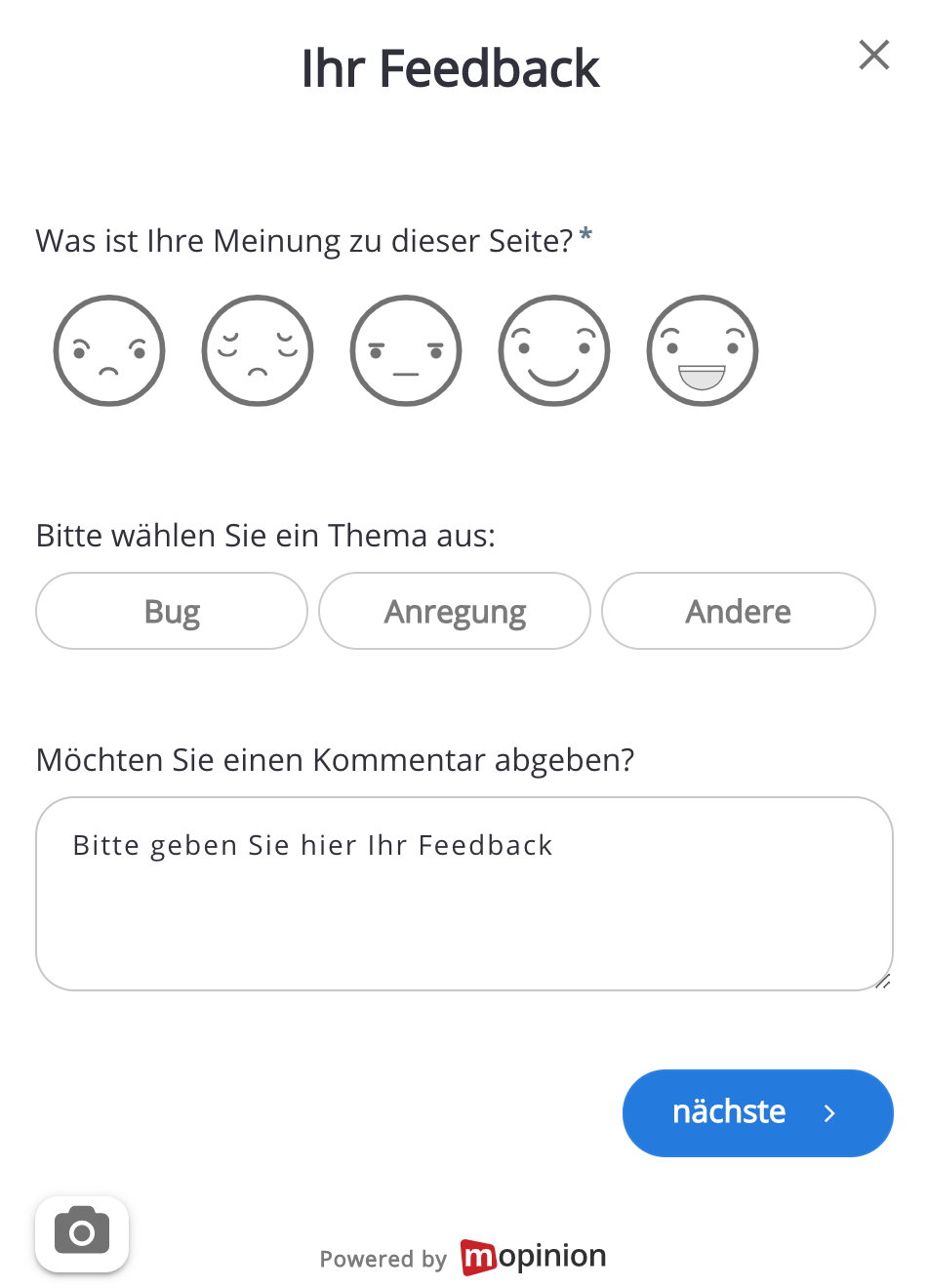927x1288 pixels.
Task: Open the Powered by Mopinion link
Action: (463, 1258)
